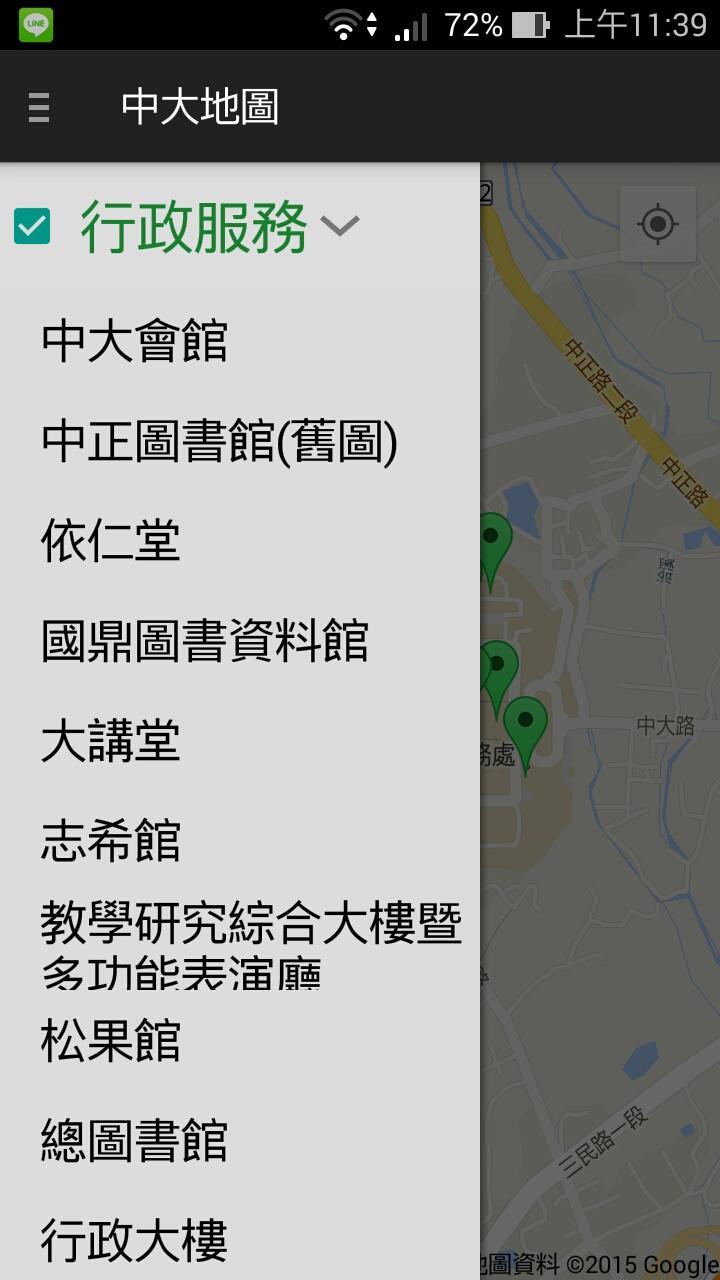Tap the GPS locate button on the map
Image resolution: width=720 pixels, height=1280 pixels.
click(x=655, y=224)
